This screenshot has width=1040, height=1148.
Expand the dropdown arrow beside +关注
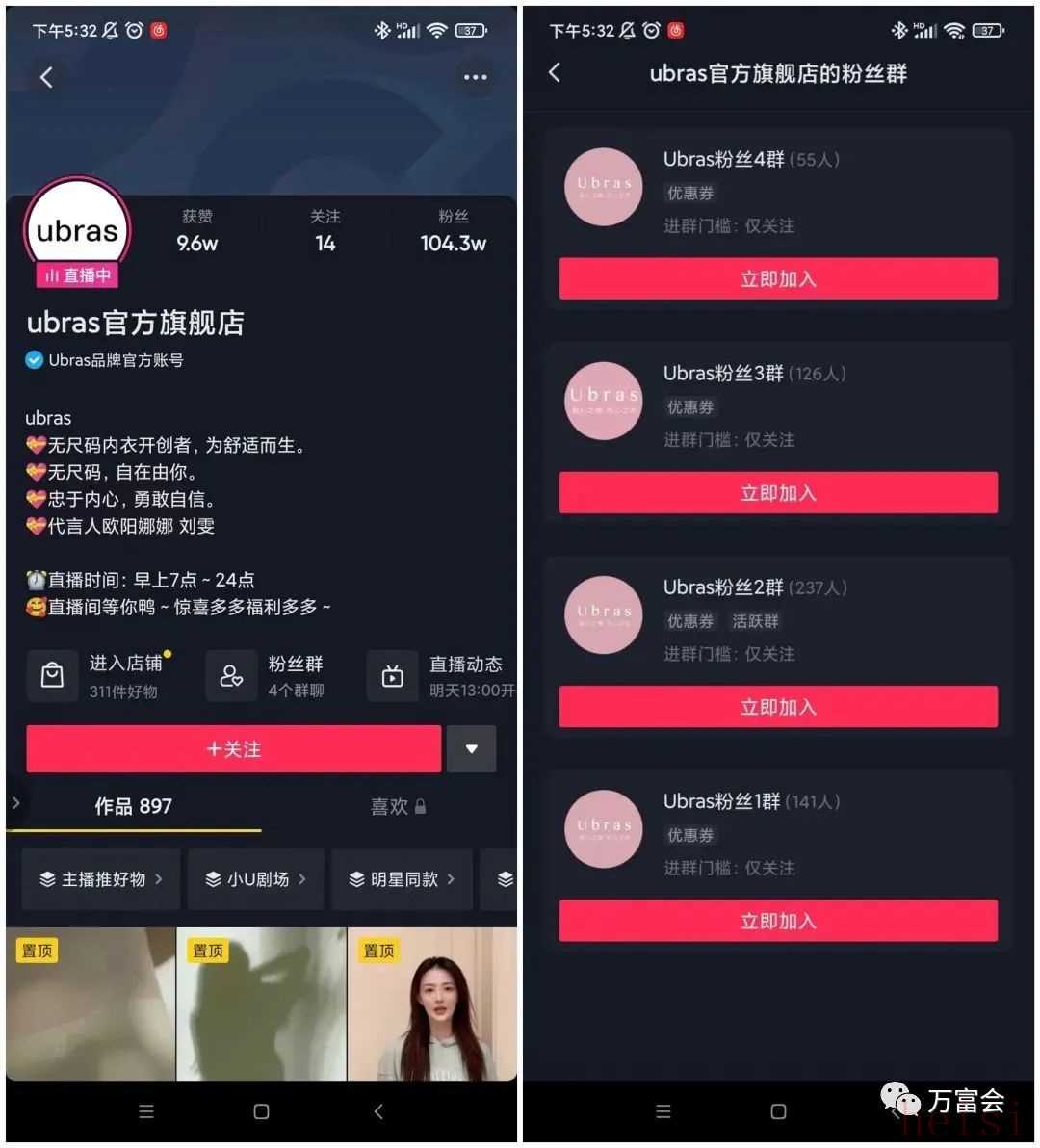coord(471,749)
